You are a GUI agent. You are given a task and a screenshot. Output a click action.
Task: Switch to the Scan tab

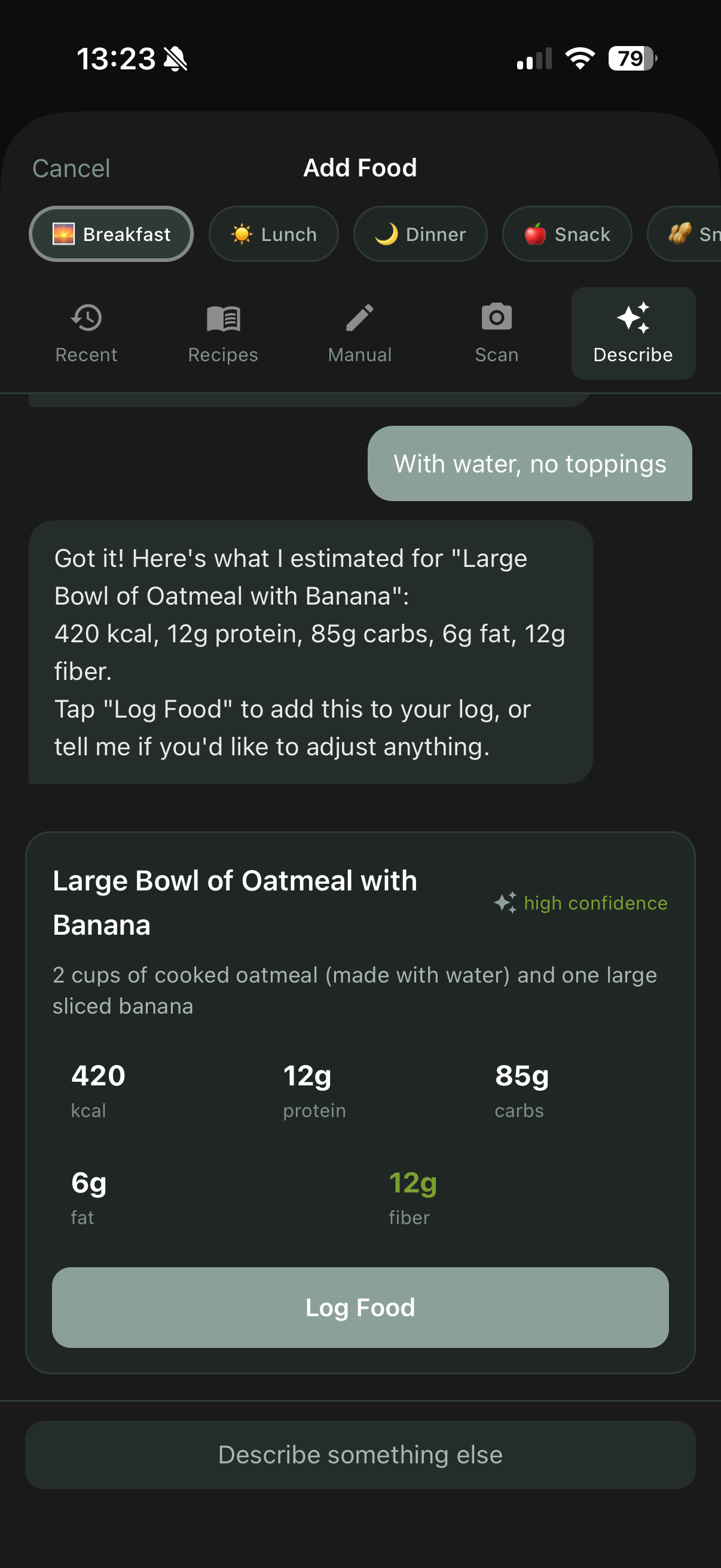click(496, 333)
